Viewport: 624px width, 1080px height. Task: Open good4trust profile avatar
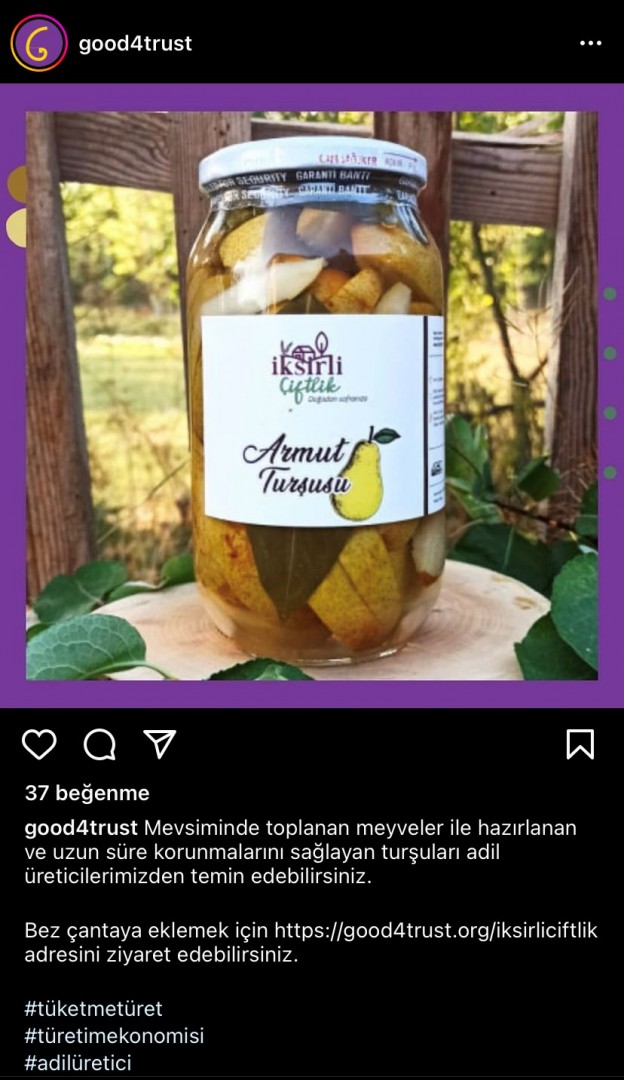pyautogui.click(x=39, y=43)
